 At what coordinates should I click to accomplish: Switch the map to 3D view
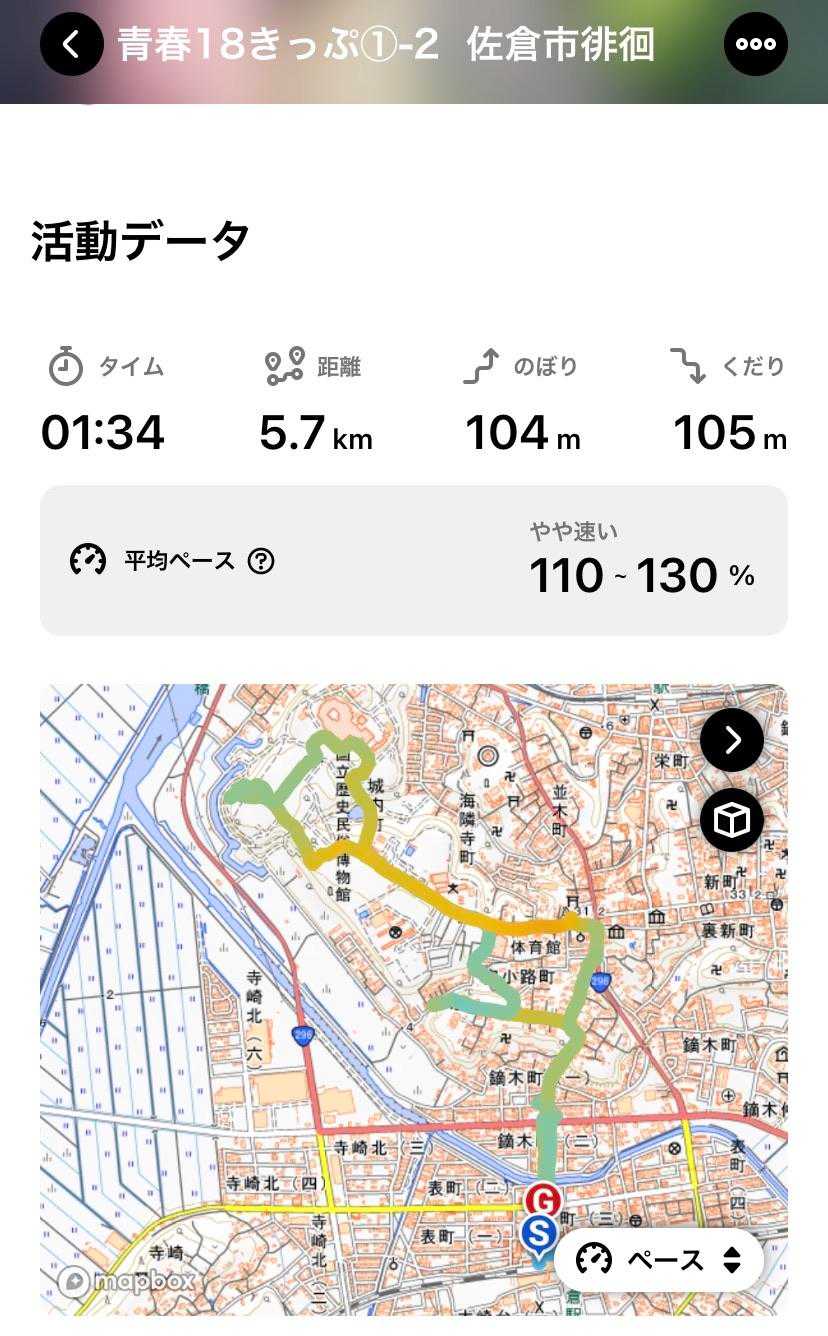click(731, 820)
